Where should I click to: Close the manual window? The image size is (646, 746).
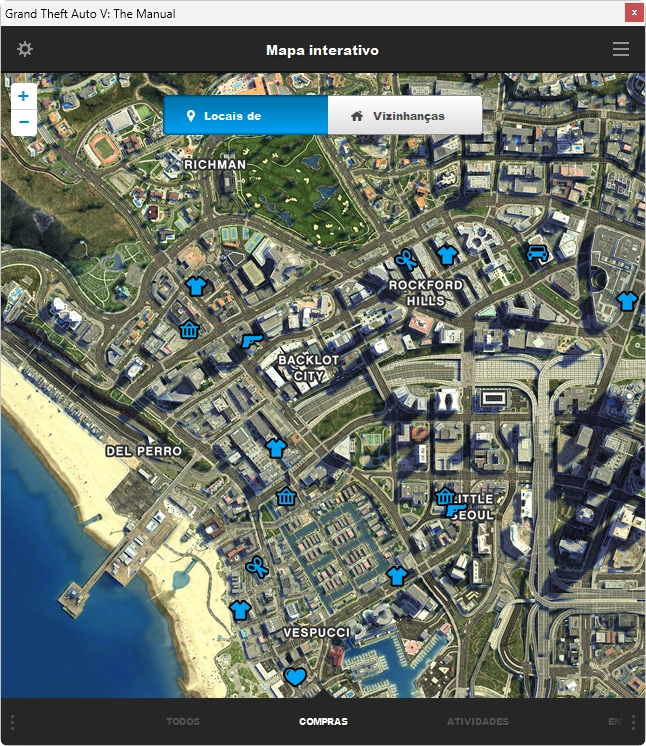click(633, 12)
